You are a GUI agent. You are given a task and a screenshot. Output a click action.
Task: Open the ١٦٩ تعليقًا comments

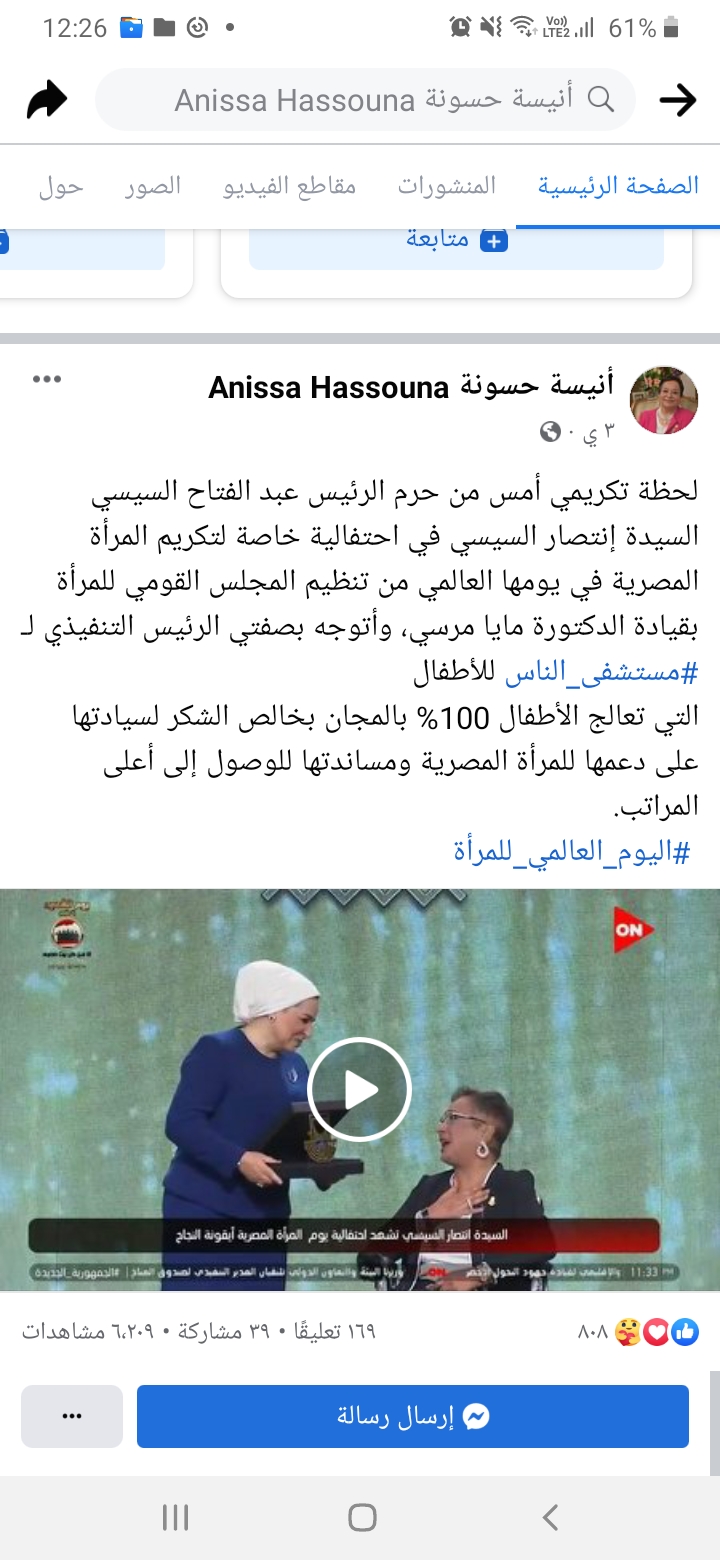pos(333,1332)
